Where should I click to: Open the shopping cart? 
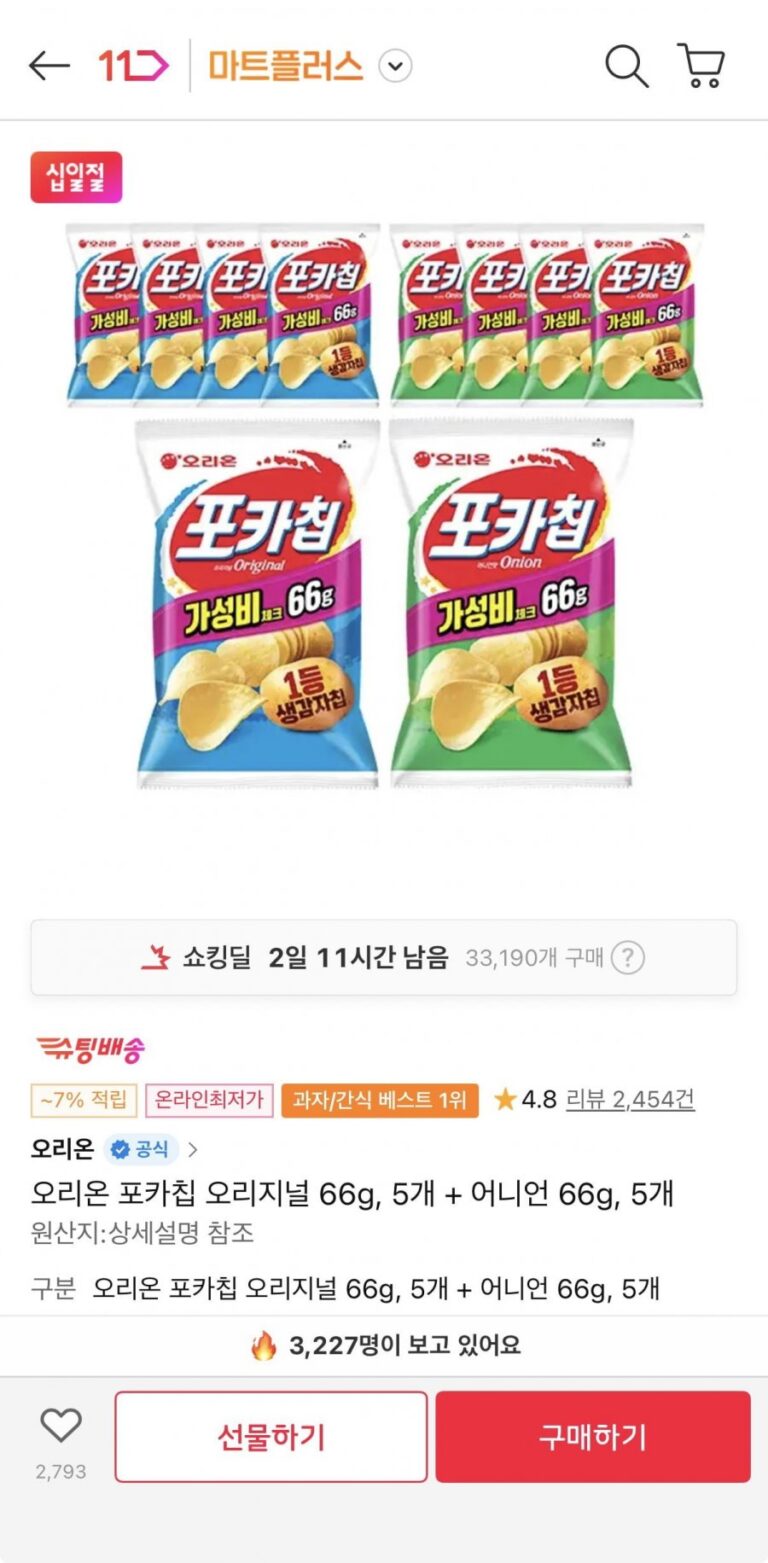tap(701, 66)
